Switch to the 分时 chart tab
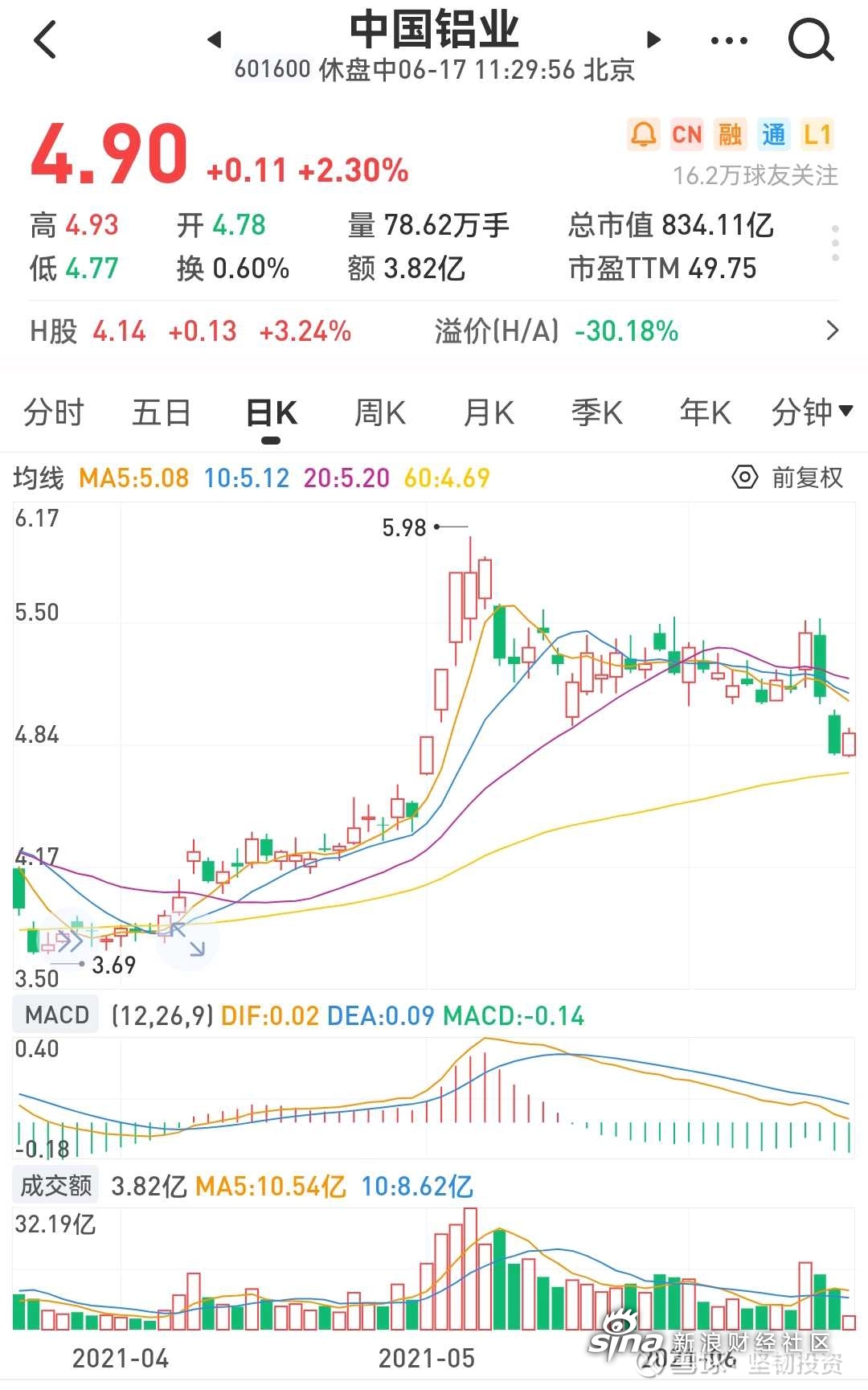Viewport: 868px width, 1390px height. tap(53, 413)
